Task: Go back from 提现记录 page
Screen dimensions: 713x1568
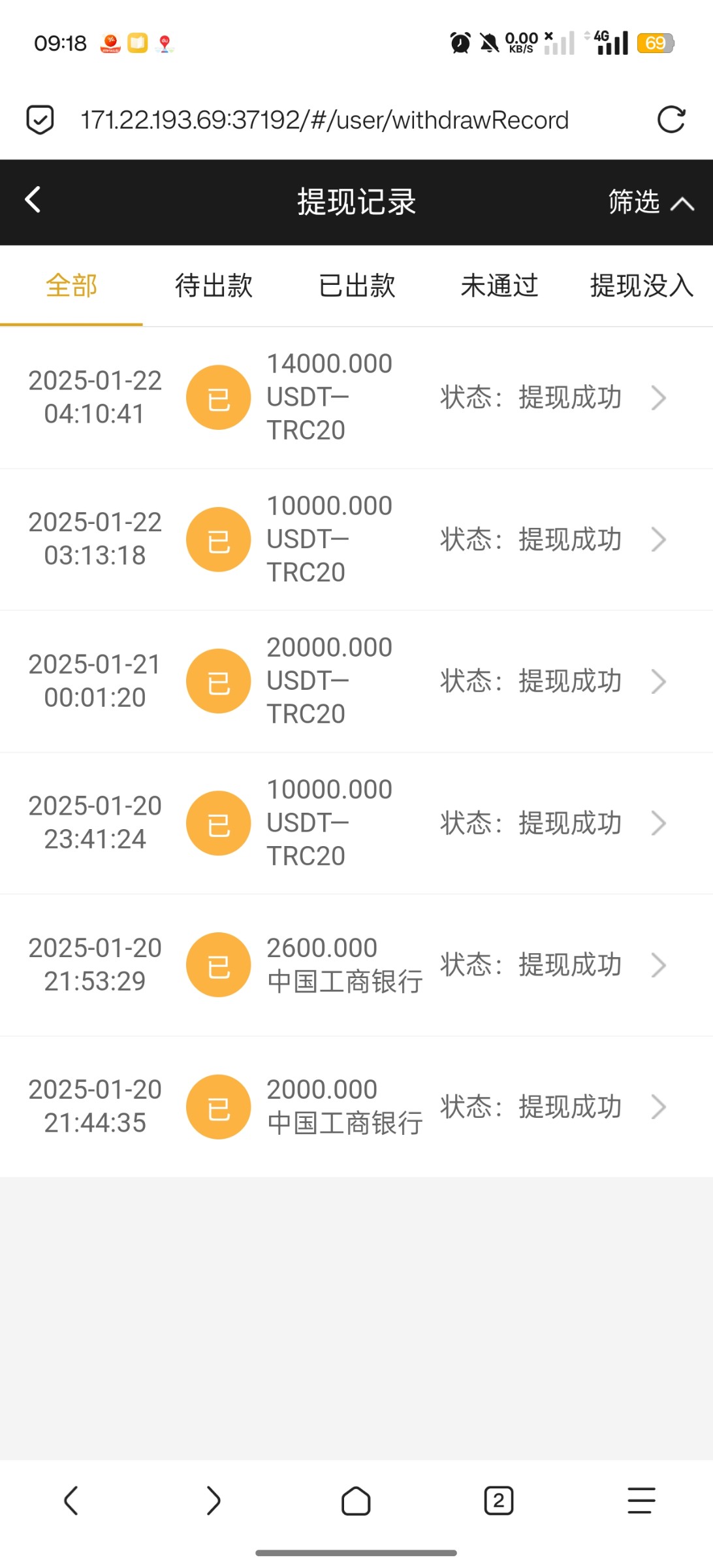Action: click(x=33, y=200)
